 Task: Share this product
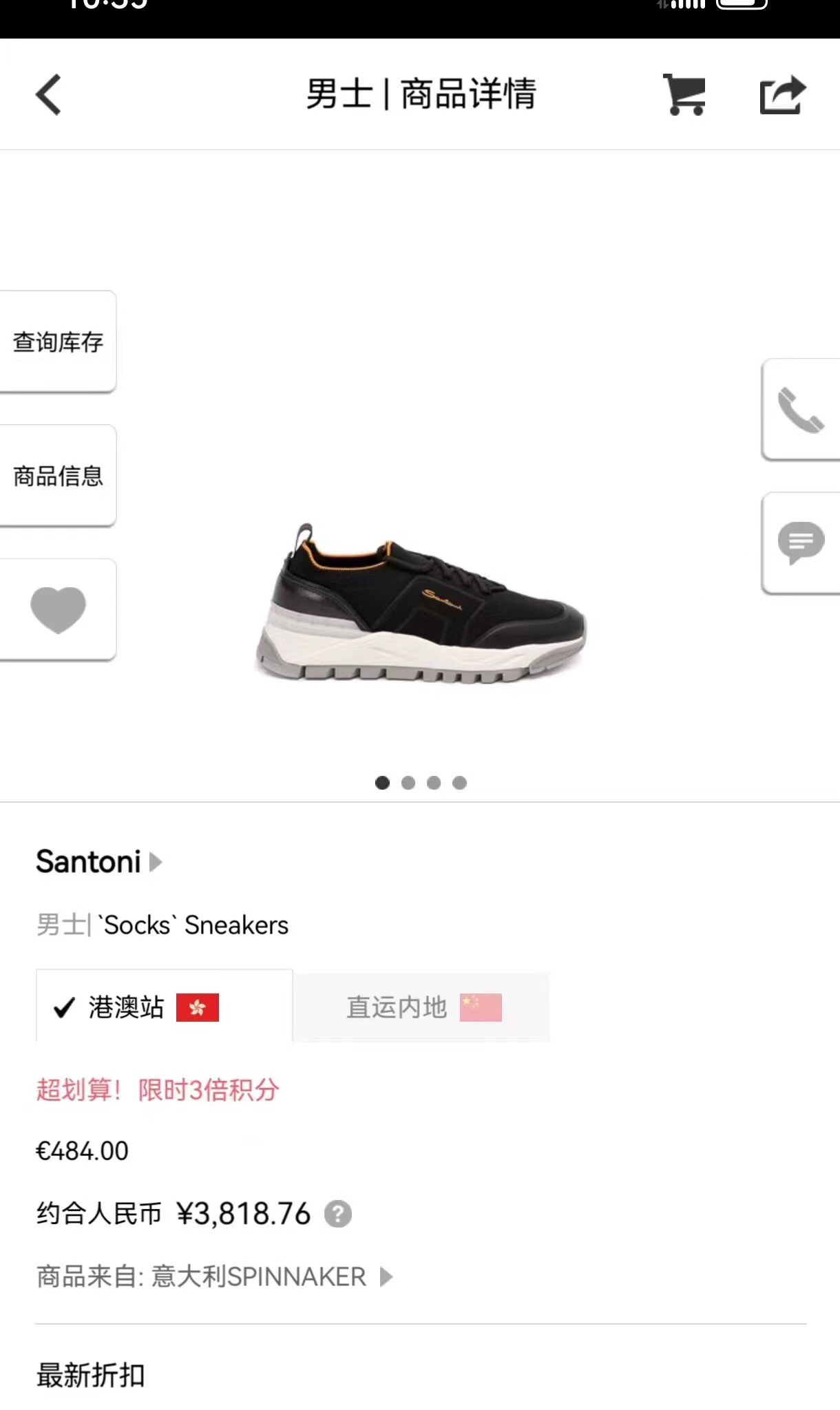[x=782, y=94]
